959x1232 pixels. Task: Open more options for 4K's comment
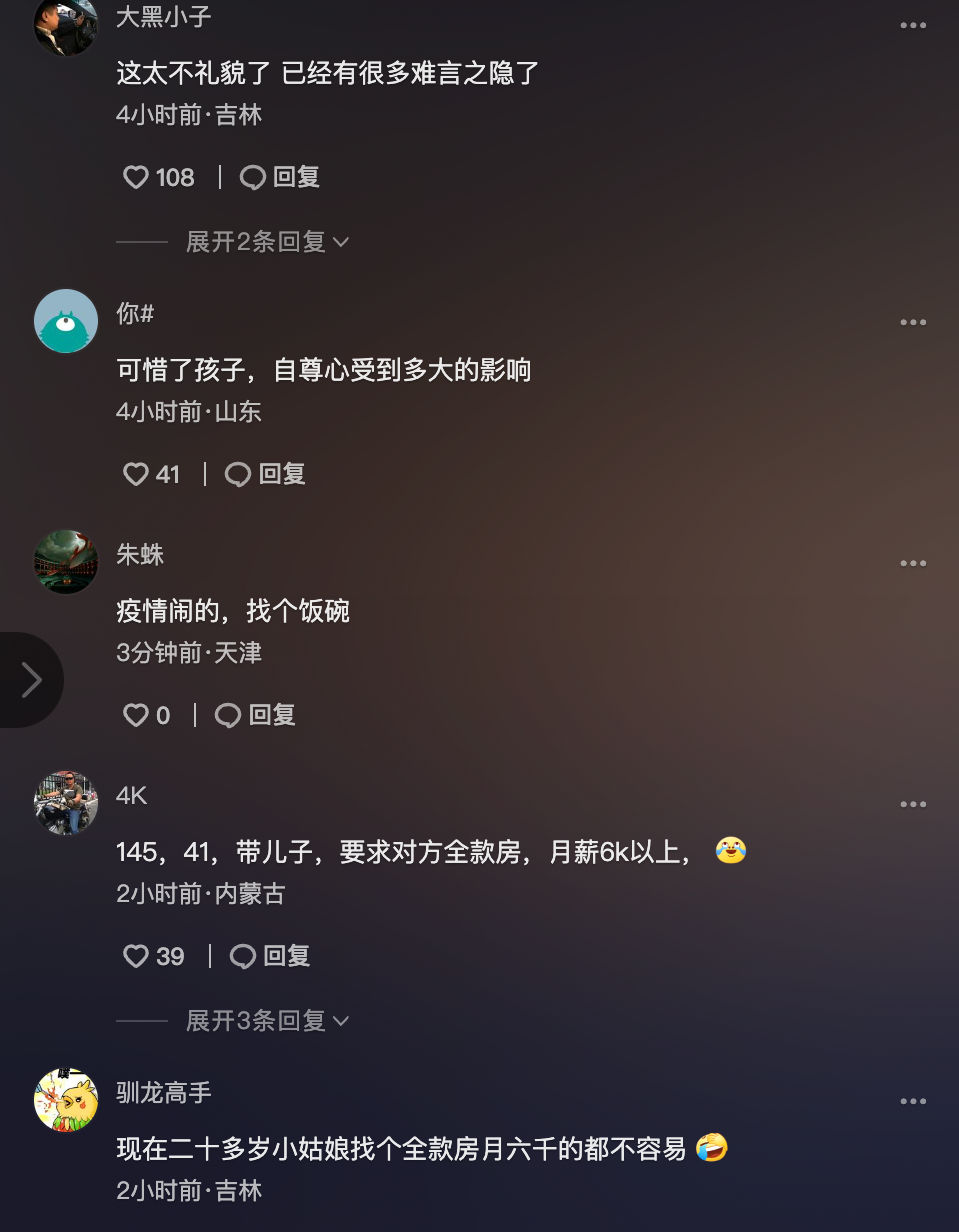[x=912, y=804]
